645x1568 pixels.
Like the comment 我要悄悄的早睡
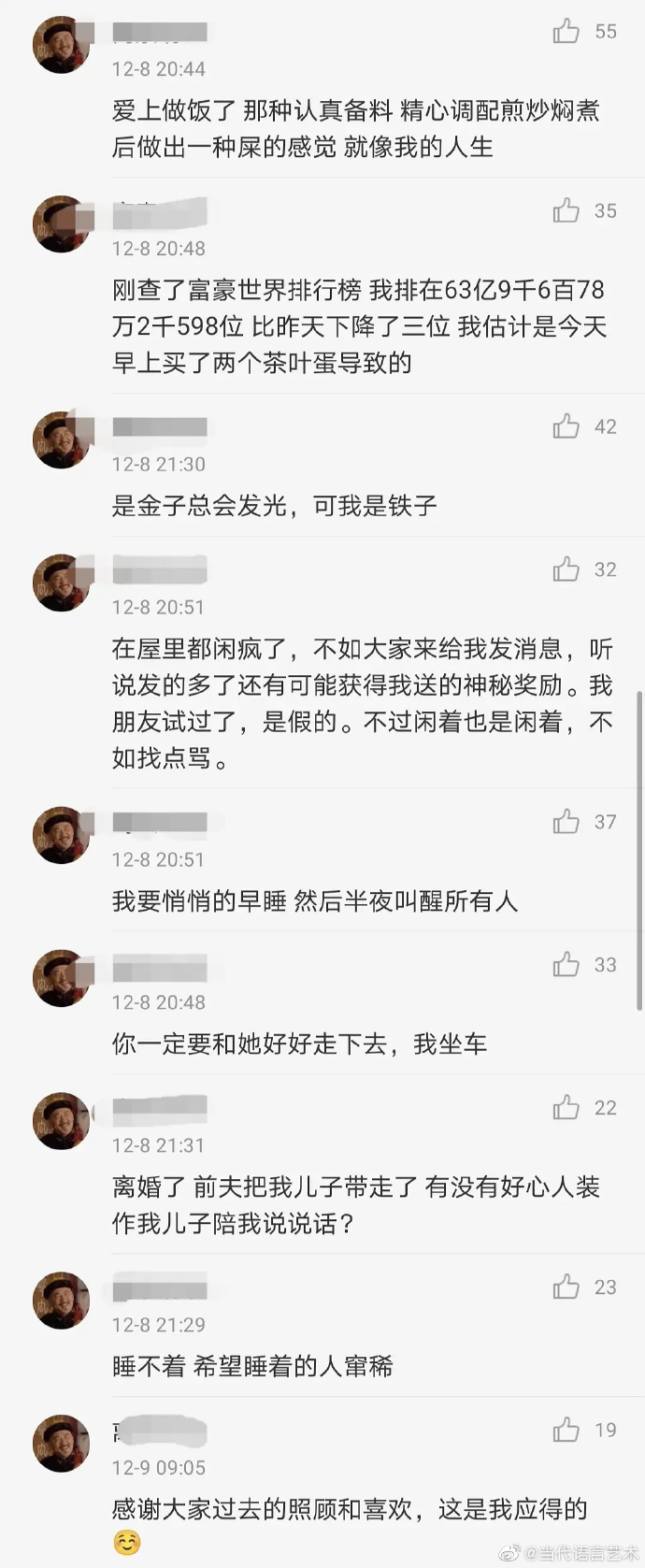(x=566, y=822)
